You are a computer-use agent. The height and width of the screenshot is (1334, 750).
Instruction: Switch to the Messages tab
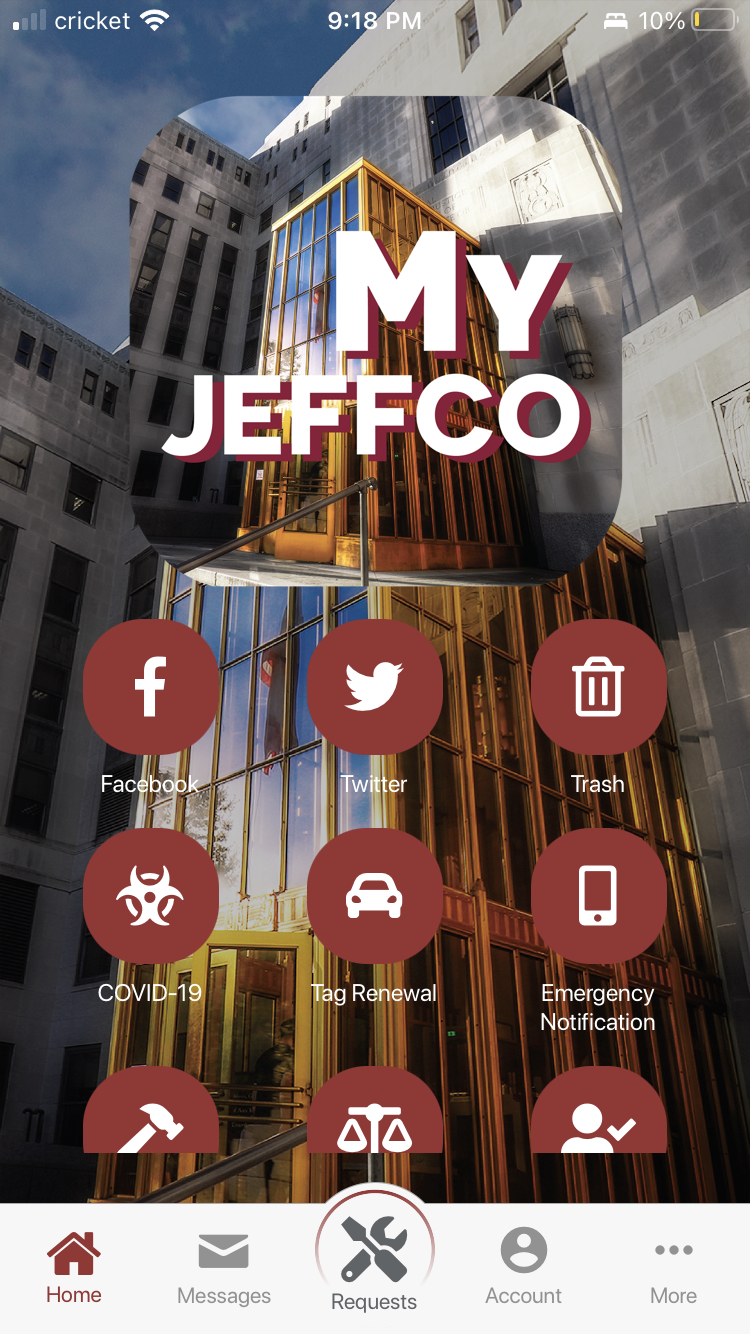tap(223, 1262)
